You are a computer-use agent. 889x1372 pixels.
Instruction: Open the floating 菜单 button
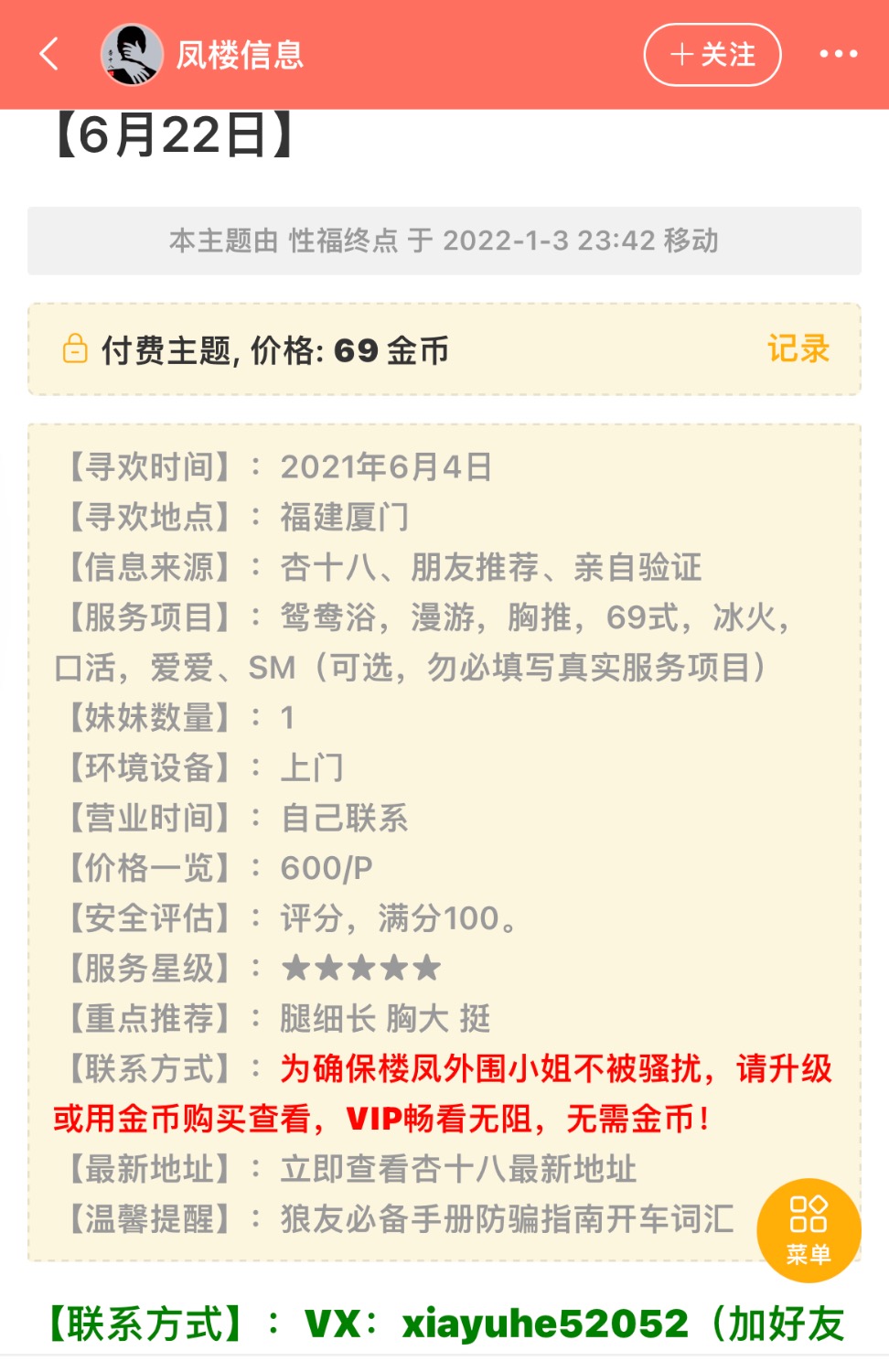pos(809,1229)
